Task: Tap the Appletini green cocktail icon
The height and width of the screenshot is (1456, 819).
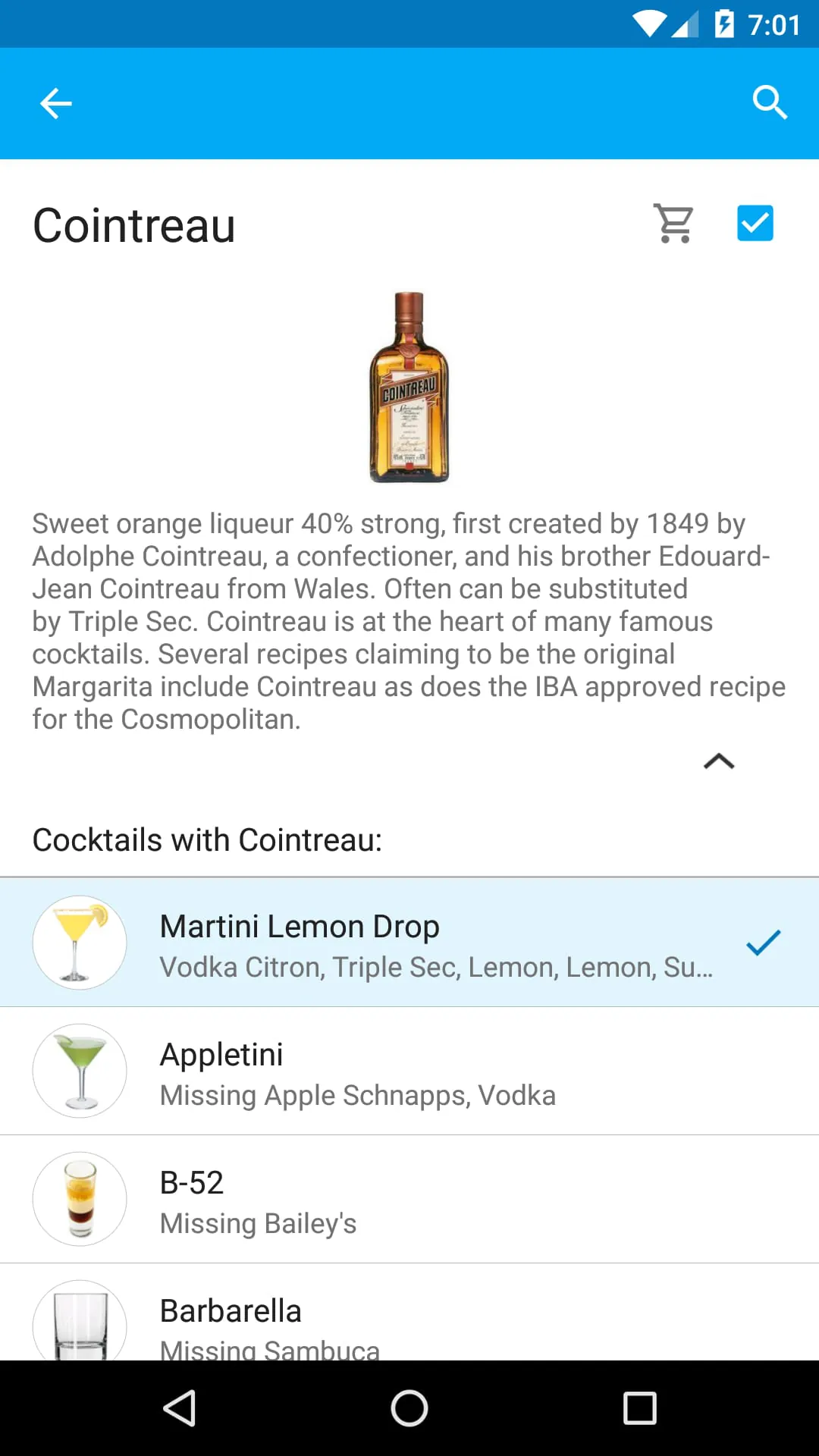Action: pyautogui.click(x=79, y=1070)
